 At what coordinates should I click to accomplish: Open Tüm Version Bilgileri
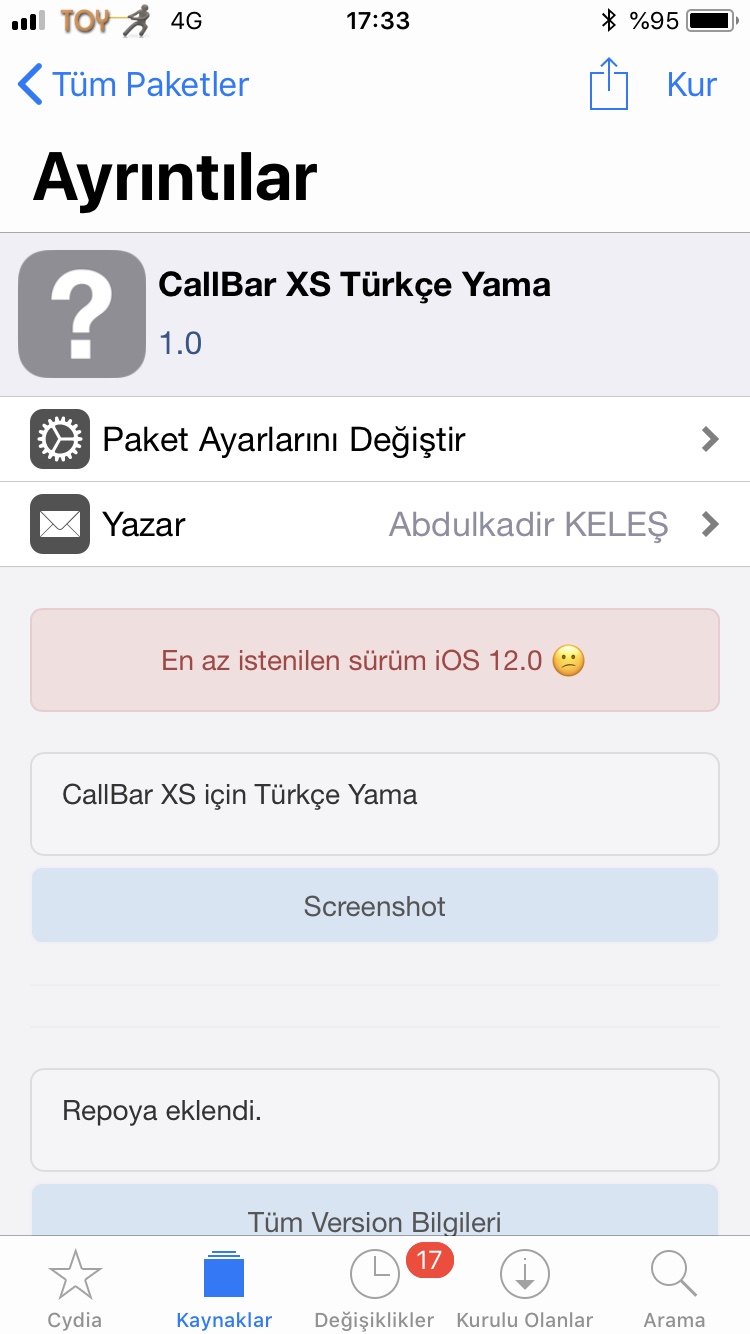(x=374, y=1218)
